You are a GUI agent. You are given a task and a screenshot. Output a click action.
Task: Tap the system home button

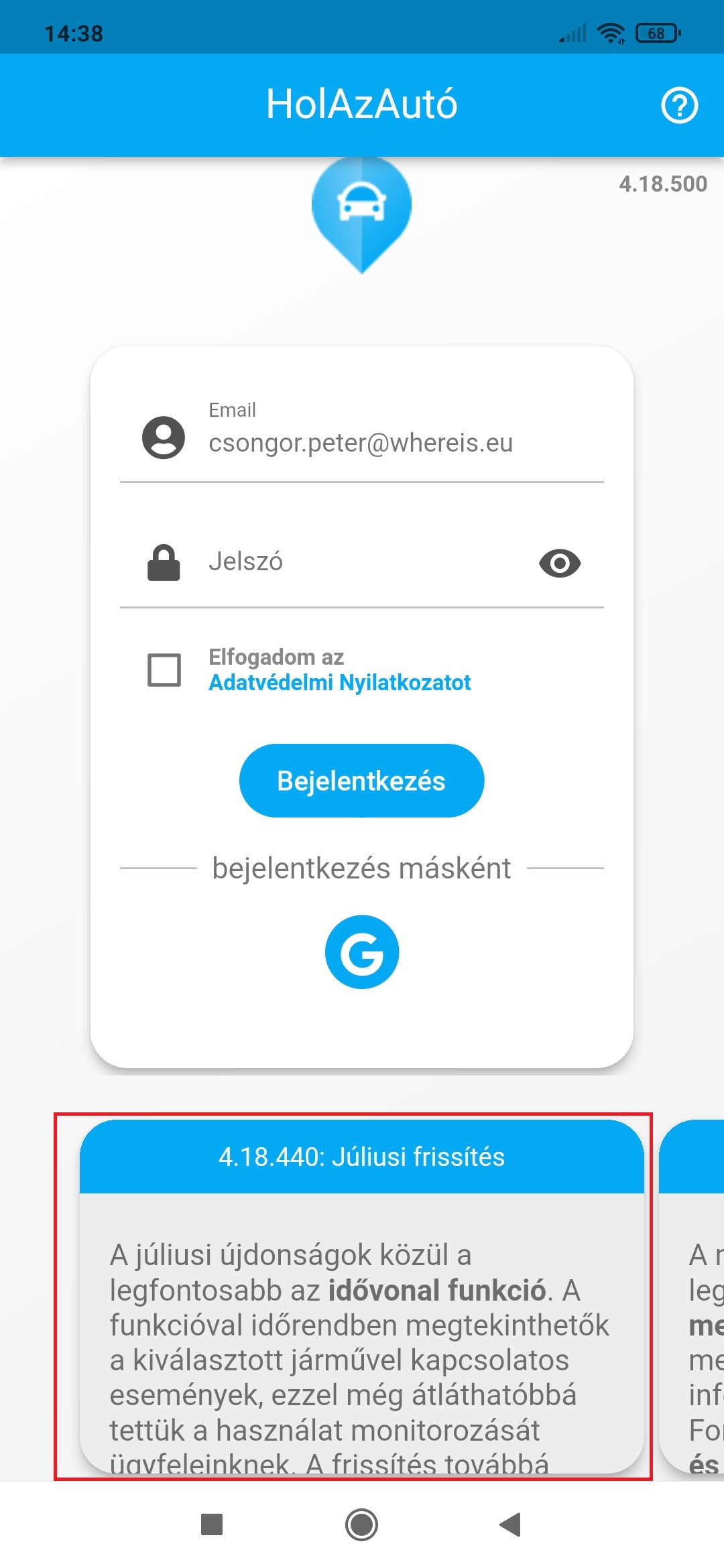362,1525
